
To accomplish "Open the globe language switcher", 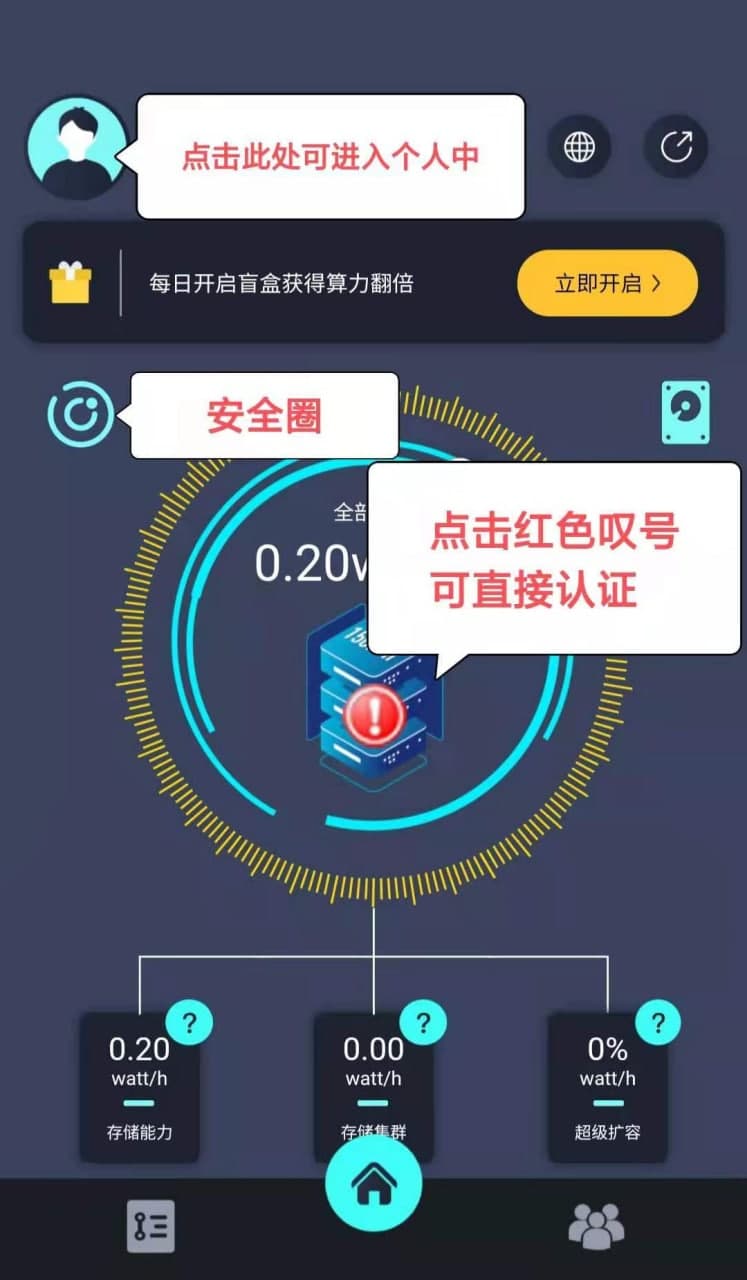I will [579, 147].
